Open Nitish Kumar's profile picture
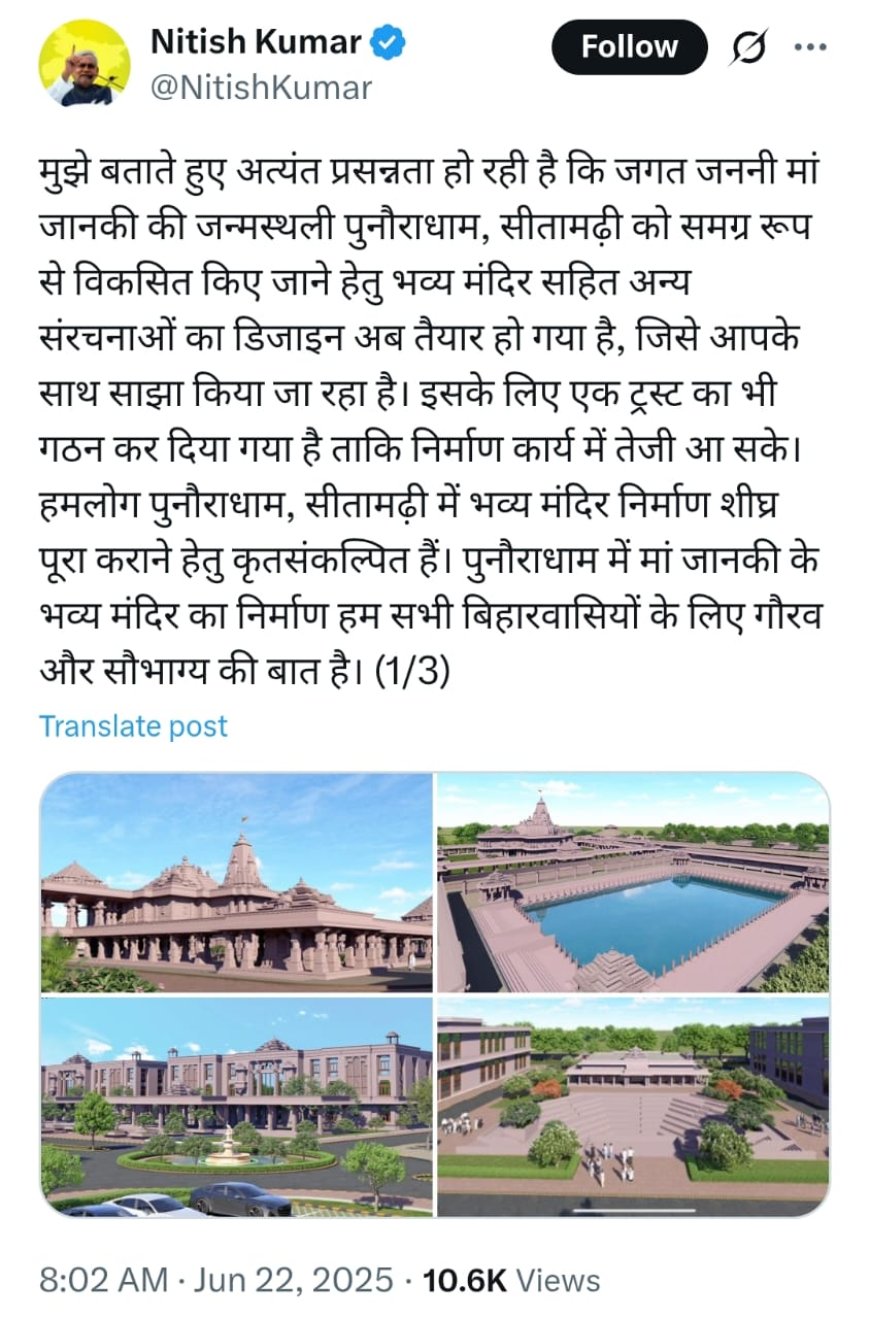Viewport: 870px width, 1319px height. coord(84,63)
